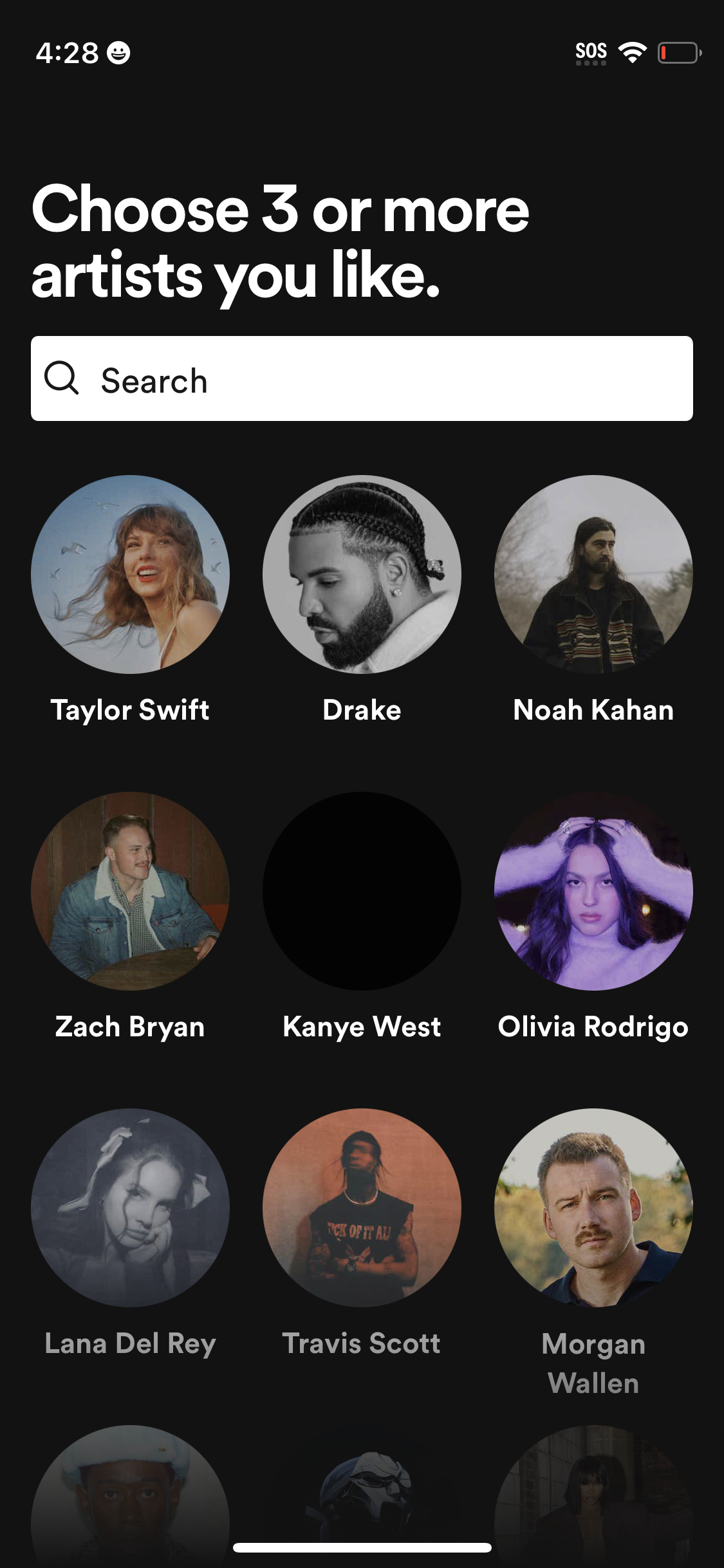This screenshot has width=724, height=1568.
Task: Tap the search magnifying glass icon
Action: click(x=62, y=379)
